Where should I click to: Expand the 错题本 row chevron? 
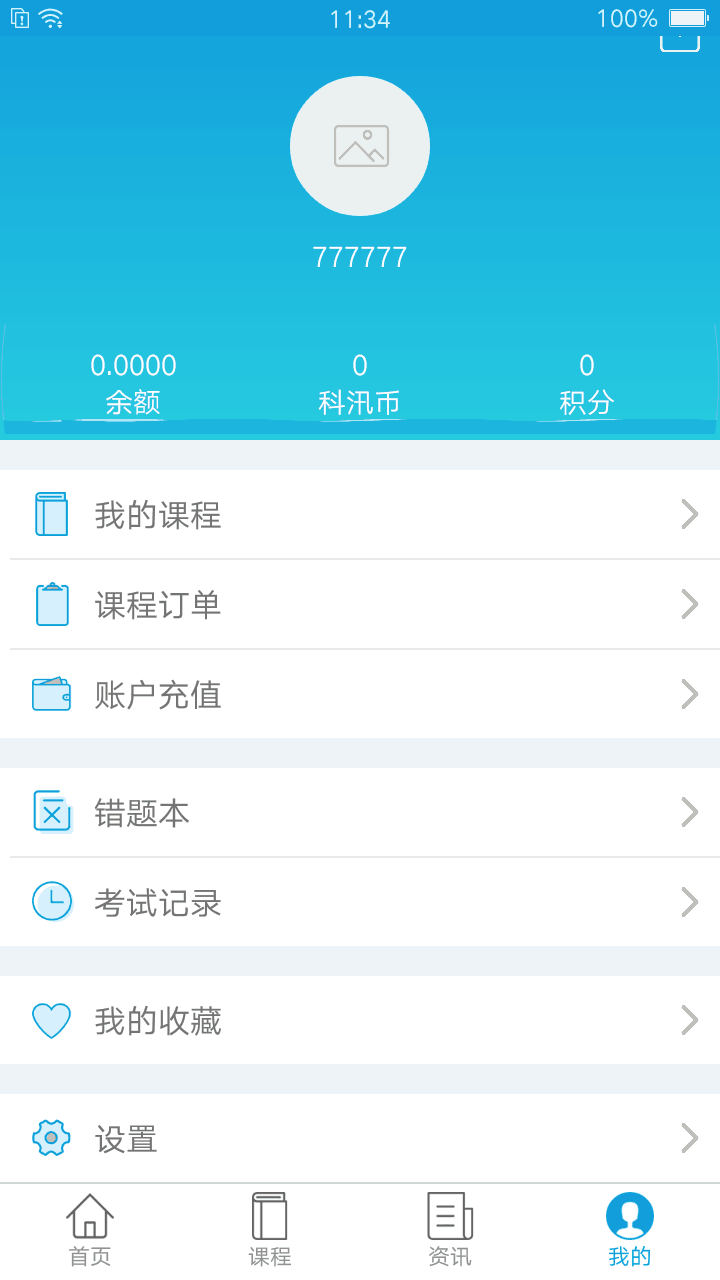coord(689,812)
